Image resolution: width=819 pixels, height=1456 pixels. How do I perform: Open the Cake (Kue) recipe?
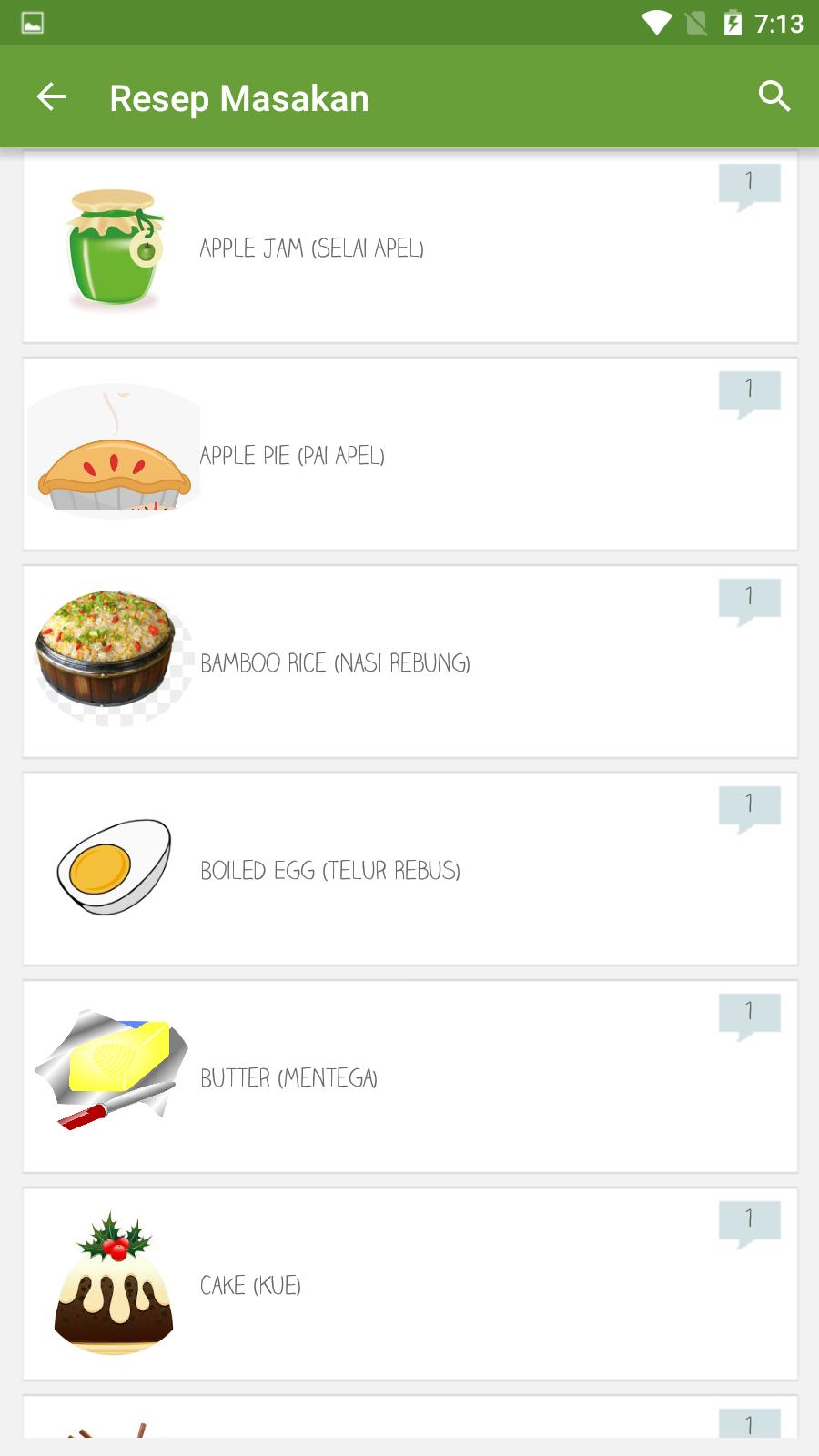coord(410,1285)
